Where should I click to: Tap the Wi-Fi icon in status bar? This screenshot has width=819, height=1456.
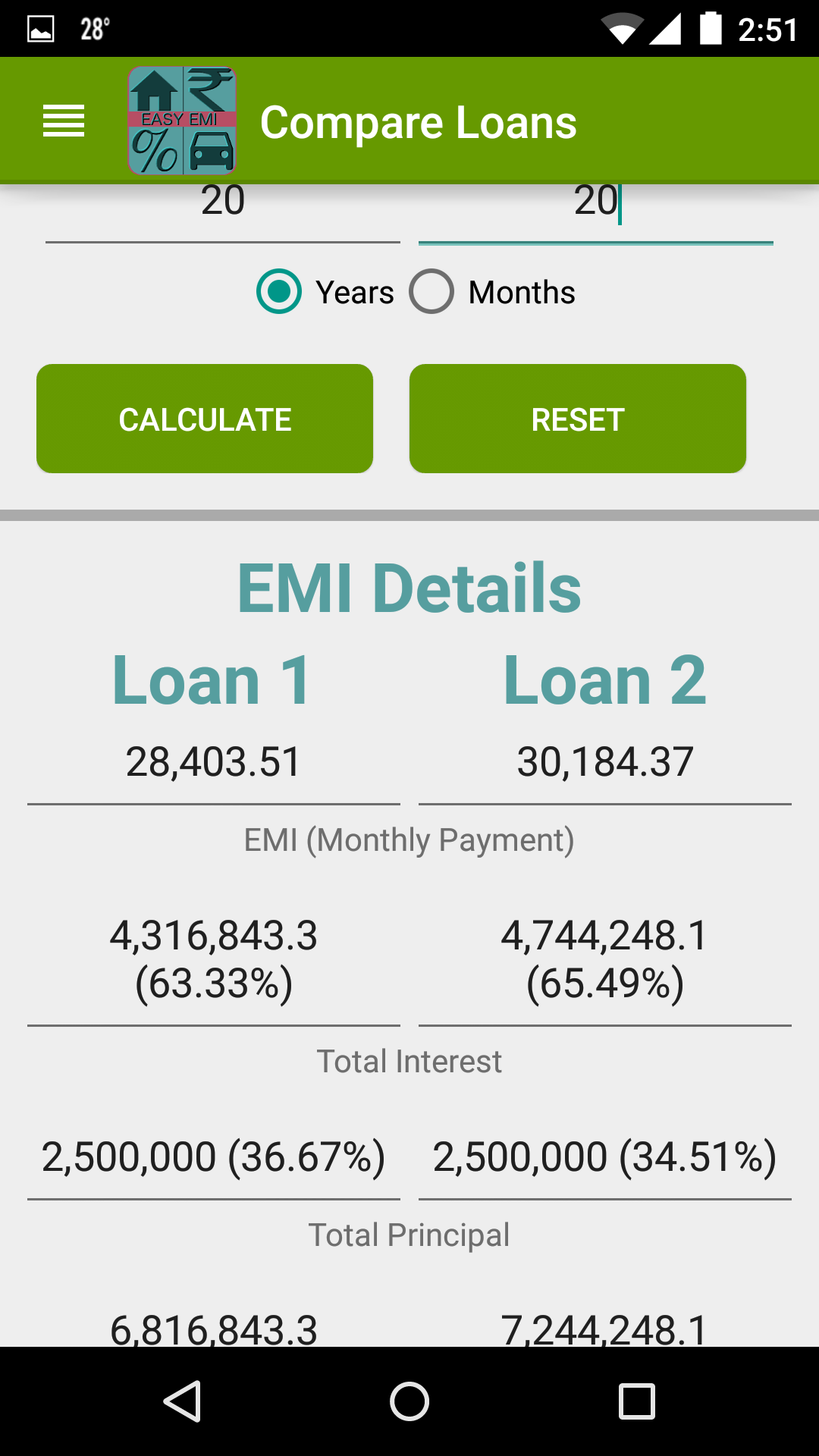click(623, 28)
